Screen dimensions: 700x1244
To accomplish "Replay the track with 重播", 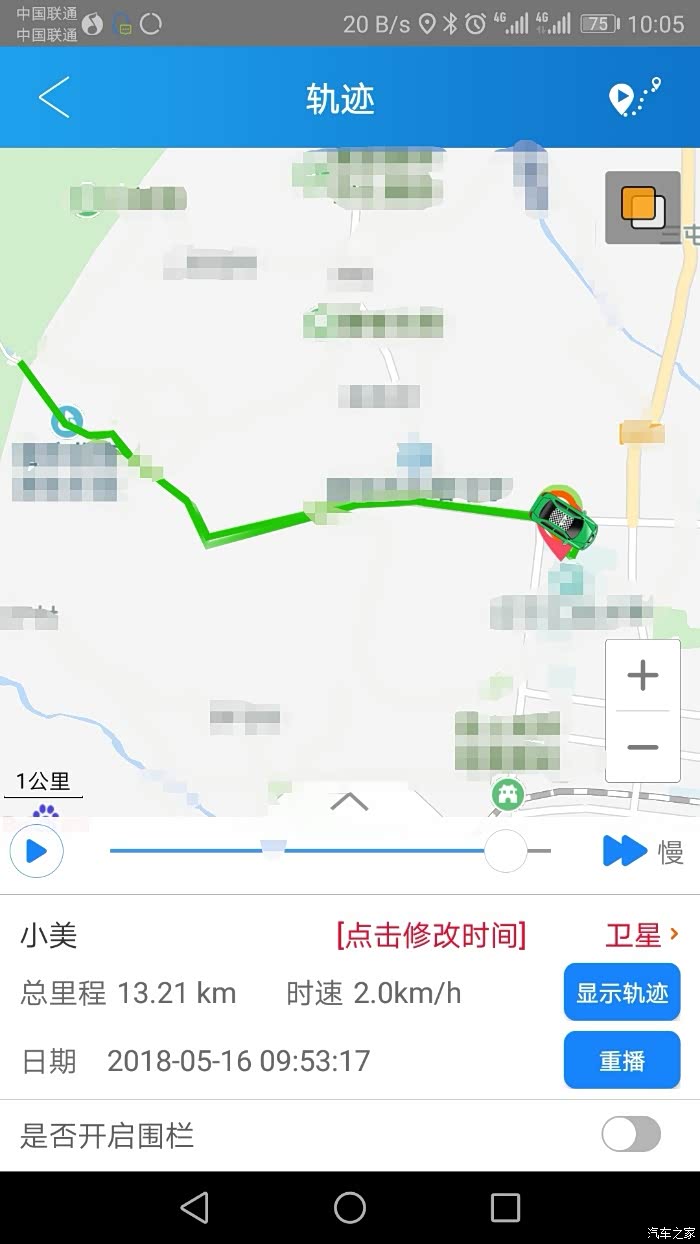I will click(622, 1060).
